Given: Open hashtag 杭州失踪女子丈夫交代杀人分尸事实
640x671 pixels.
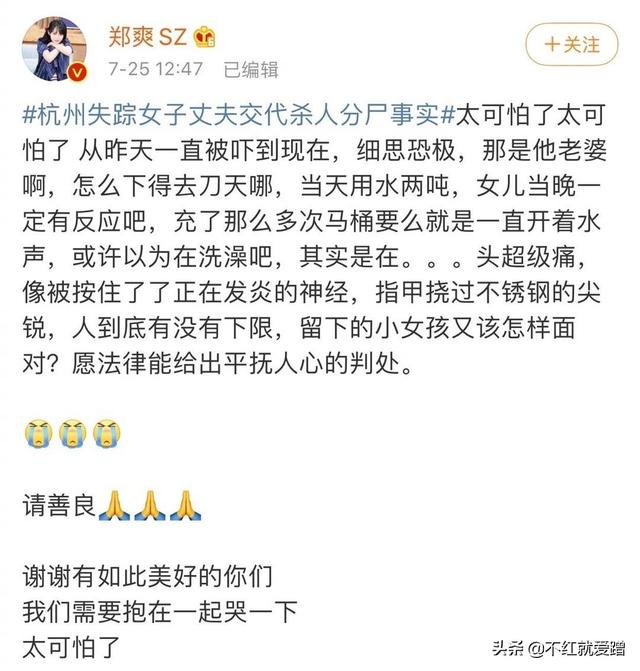Looking at the screenshot, I should 238,114.
